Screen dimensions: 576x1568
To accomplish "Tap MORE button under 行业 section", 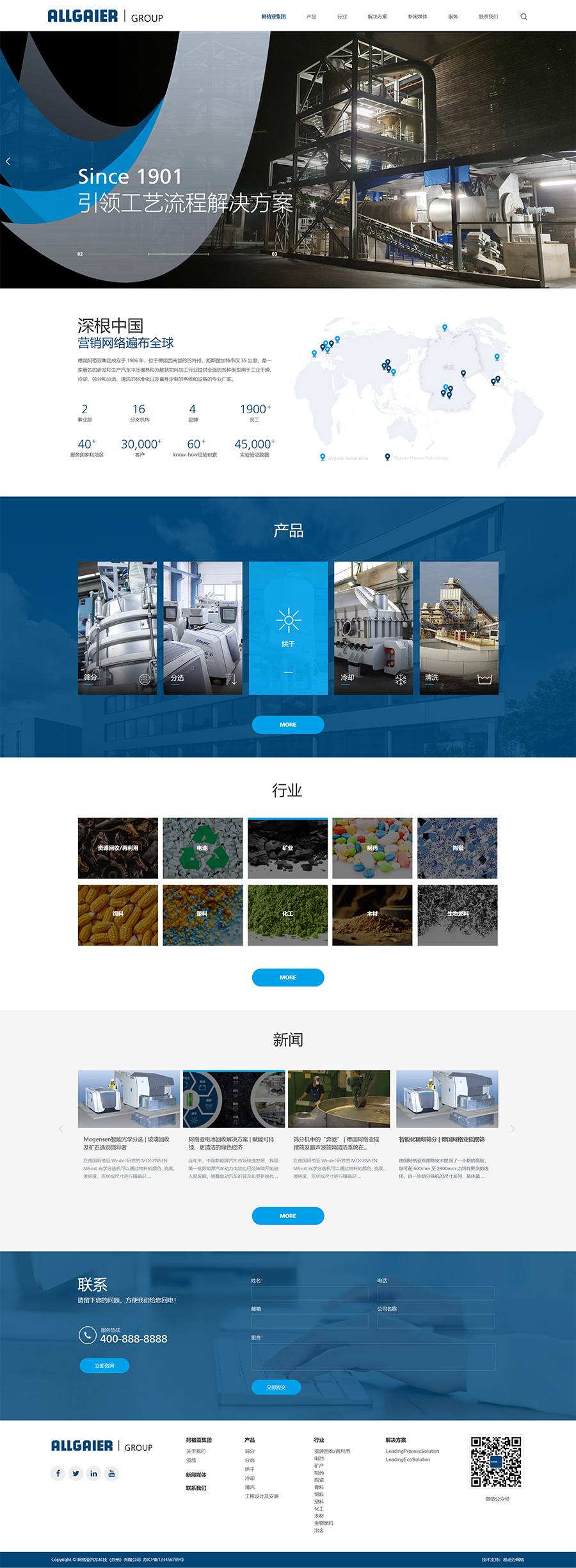I will pyautogui.click(x=288, y=977).
